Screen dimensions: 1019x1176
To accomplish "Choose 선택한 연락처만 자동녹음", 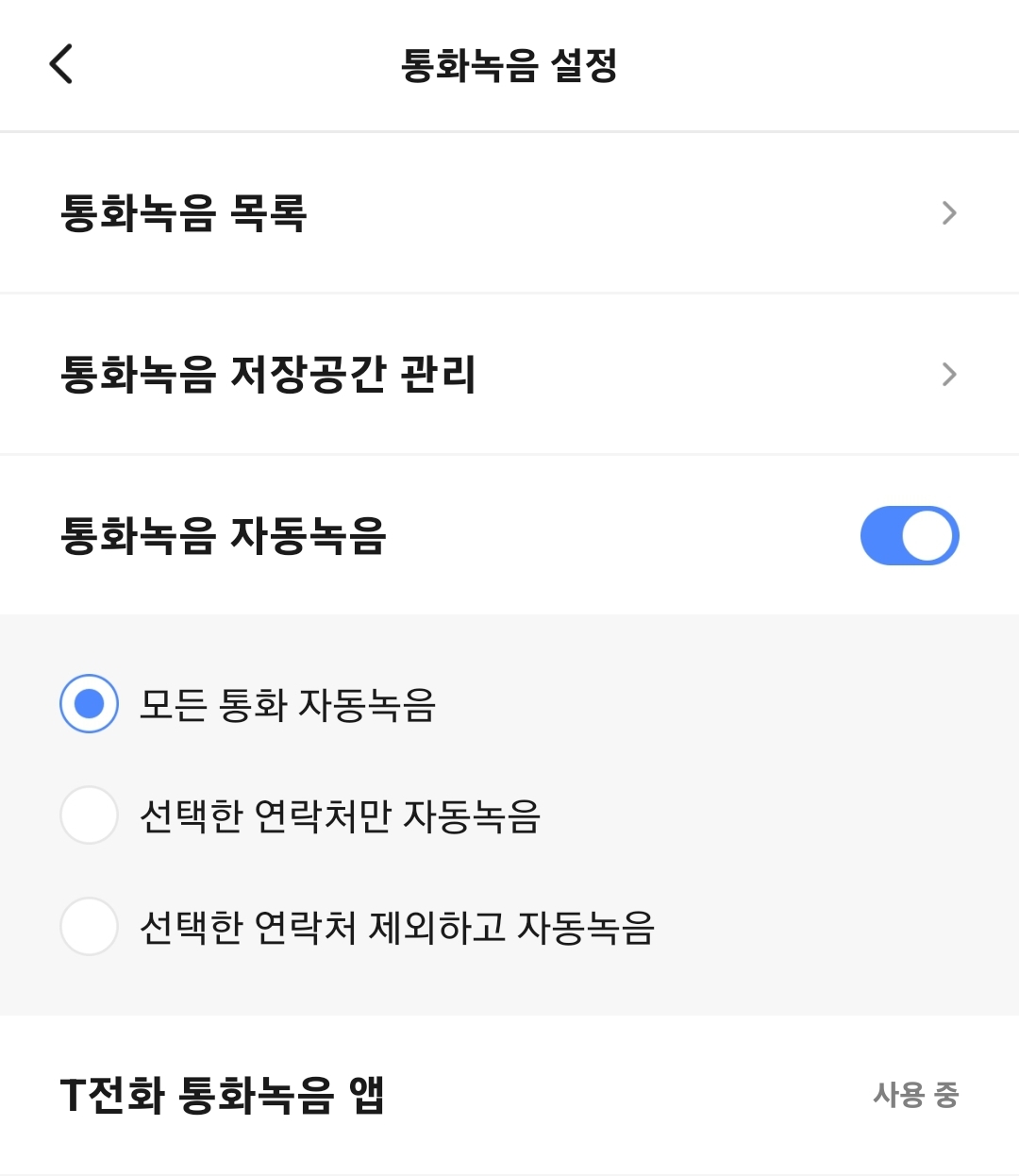I will pos(90,815).
